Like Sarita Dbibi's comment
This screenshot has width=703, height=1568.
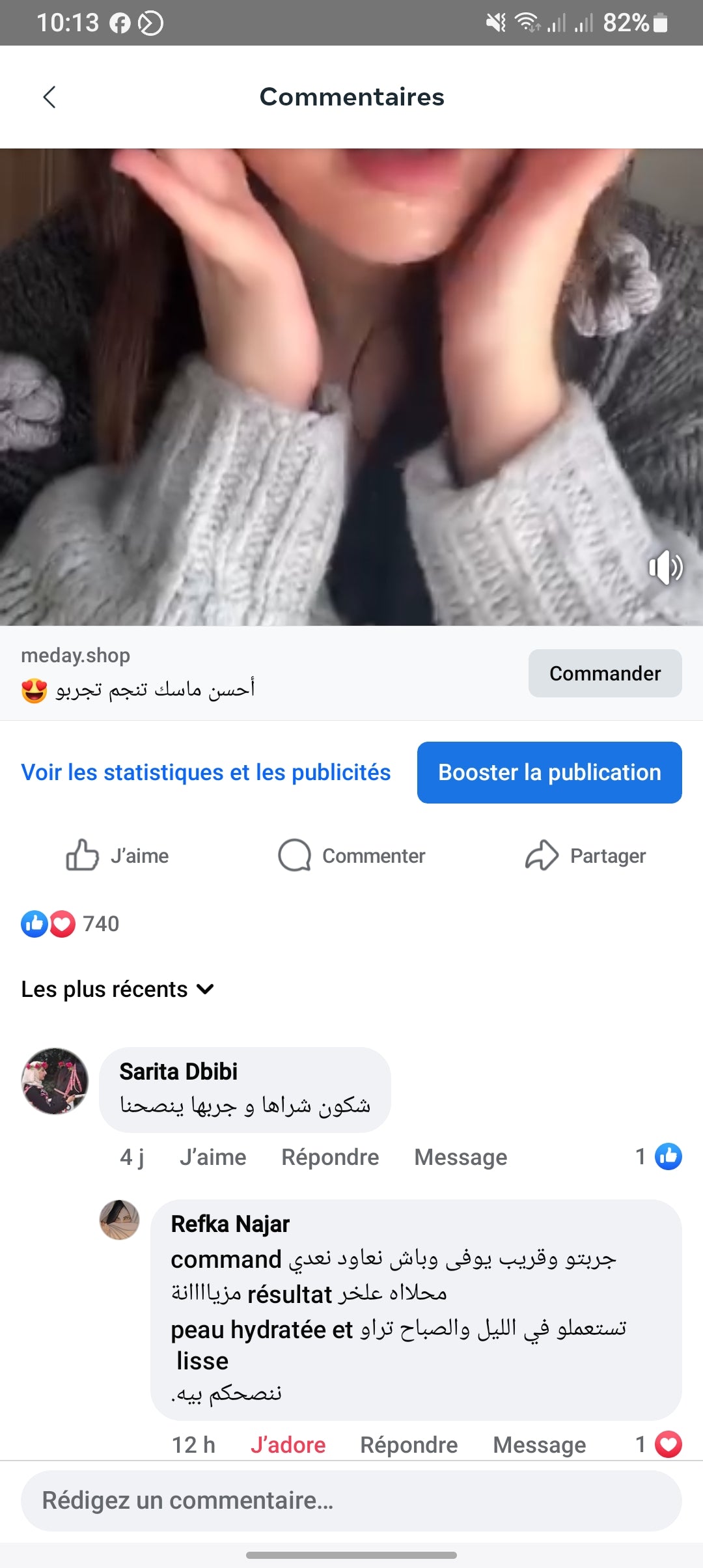[213, 1157]
